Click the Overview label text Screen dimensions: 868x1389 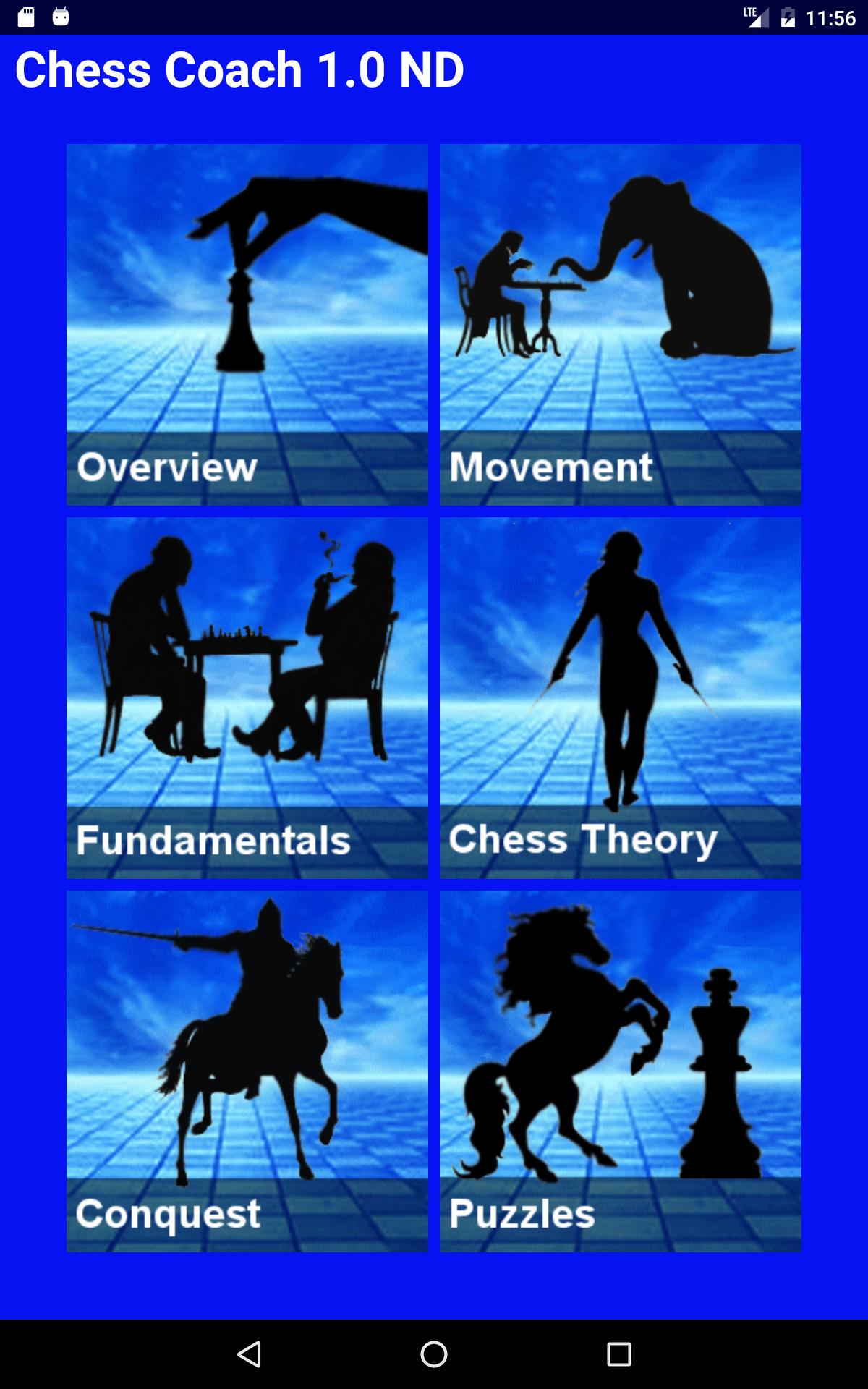(168, 467)
